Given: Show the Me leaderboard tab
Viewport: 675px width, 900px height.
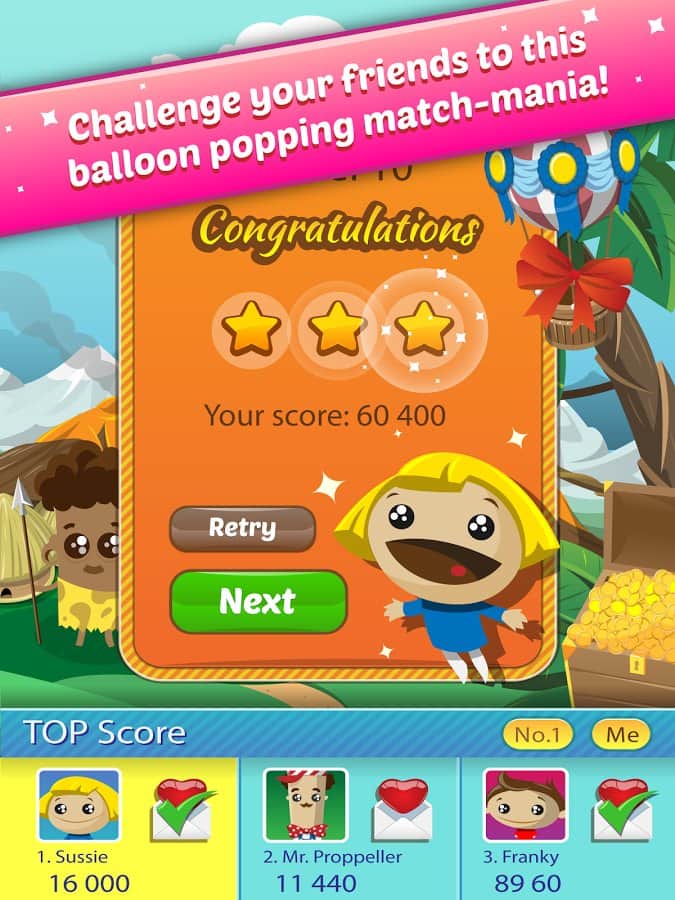Looking at the screenshot, I should pyautogui.click(x=621, y=735).
